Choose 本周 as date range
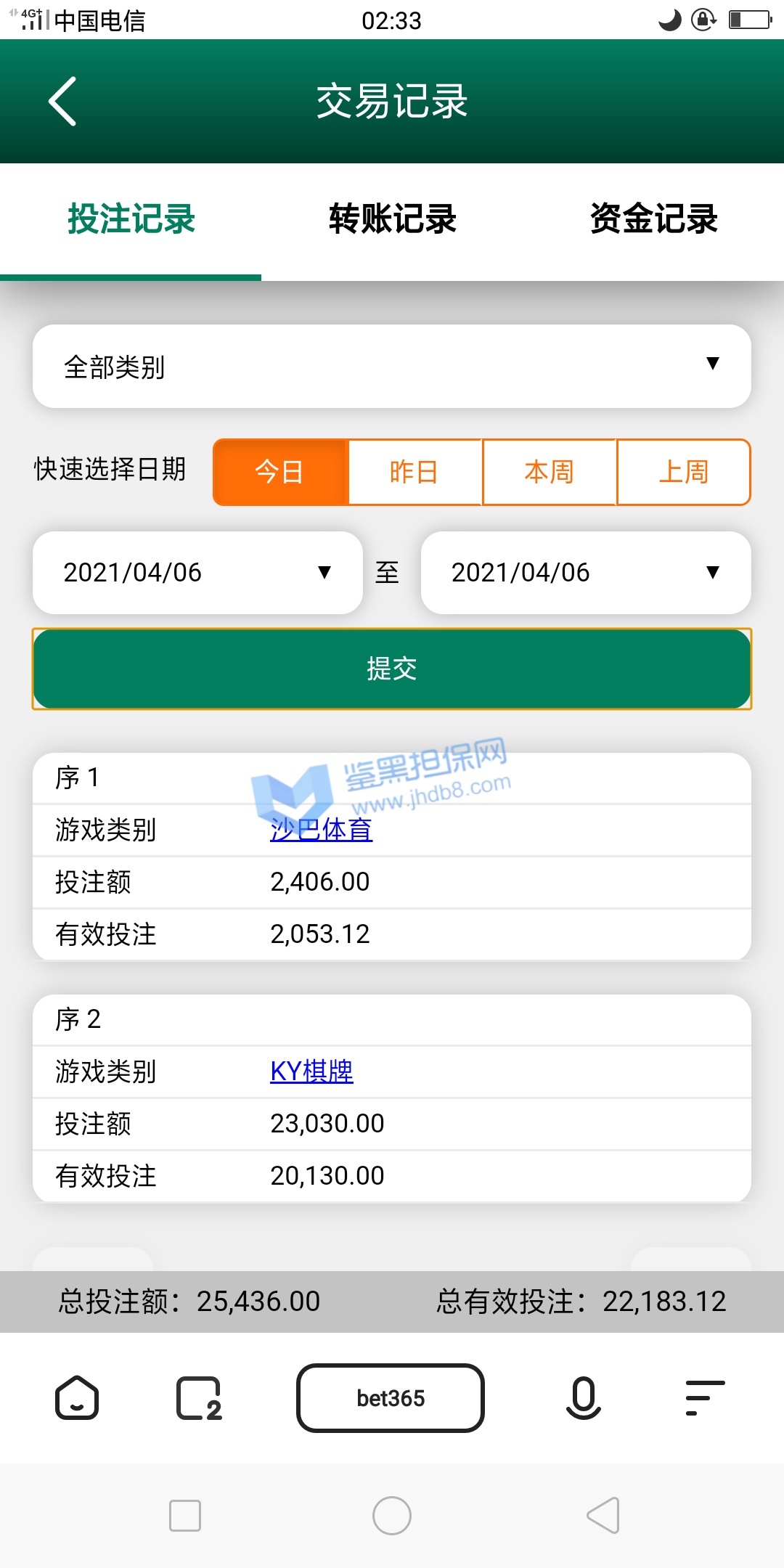The width and height of the screenshot is (784, 1568). click(550, 472)
